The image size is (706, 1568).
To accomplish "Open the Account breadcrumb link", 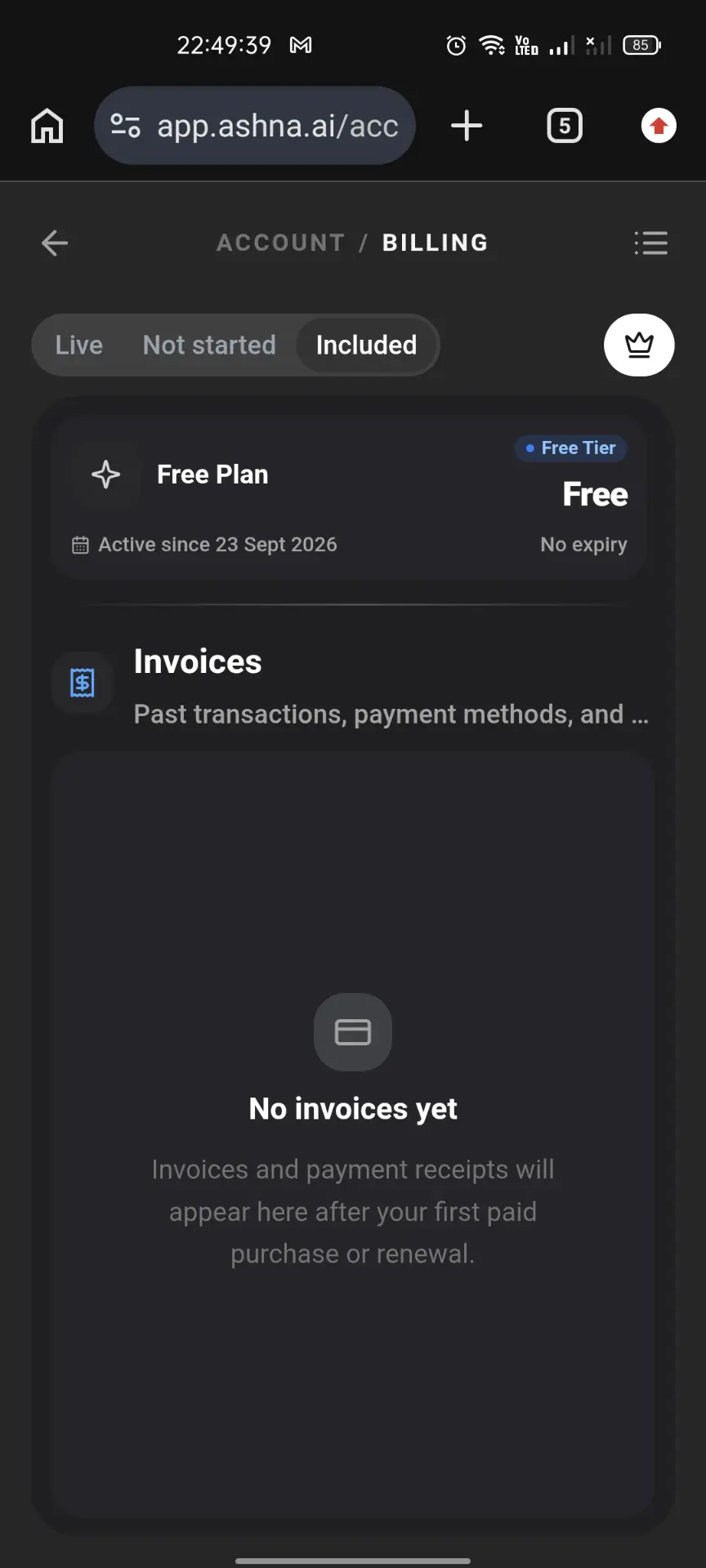I will click(280, 243).
